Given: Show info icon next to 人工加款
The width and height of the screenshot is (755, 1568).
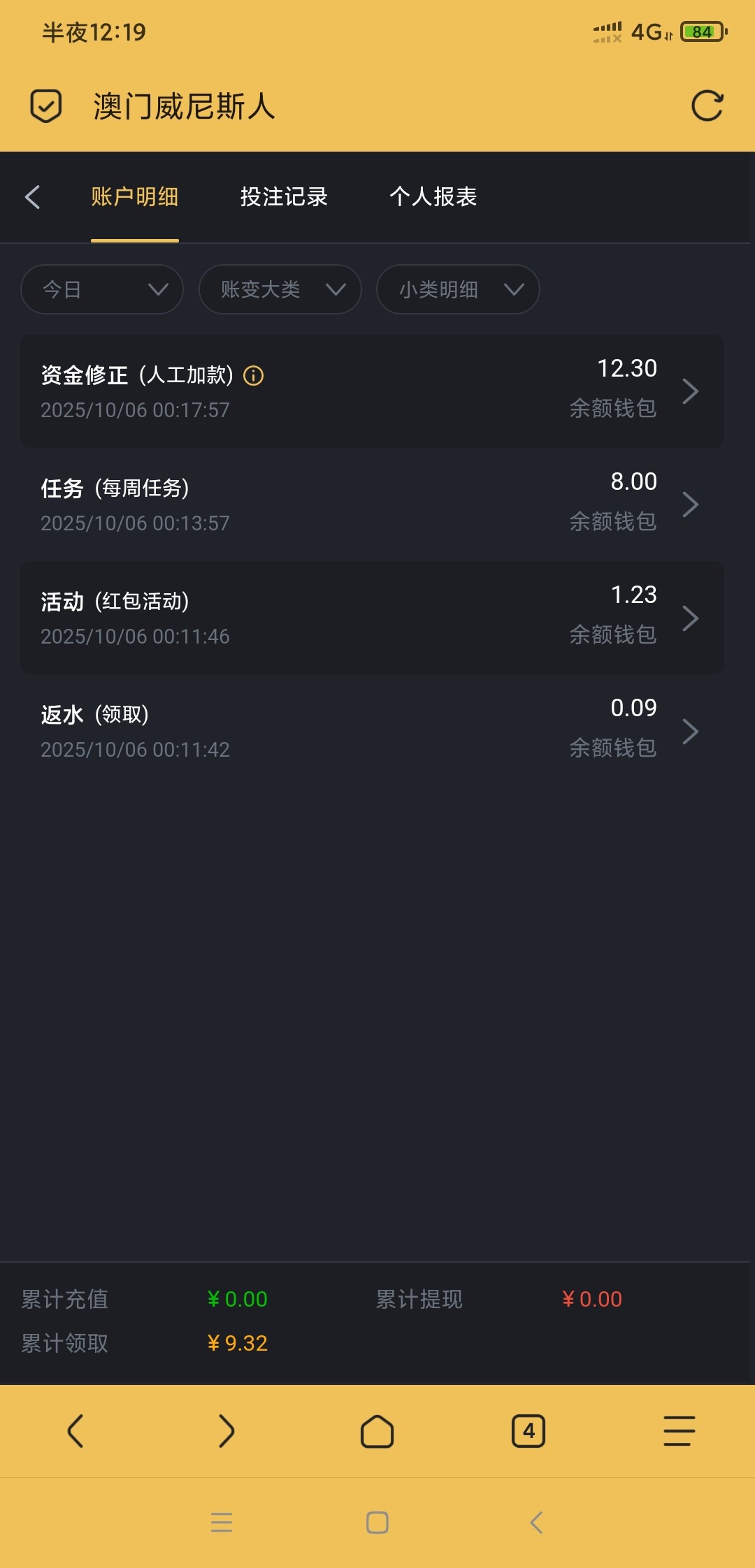Looking at the screenshot, I should [x=254, y=376].
